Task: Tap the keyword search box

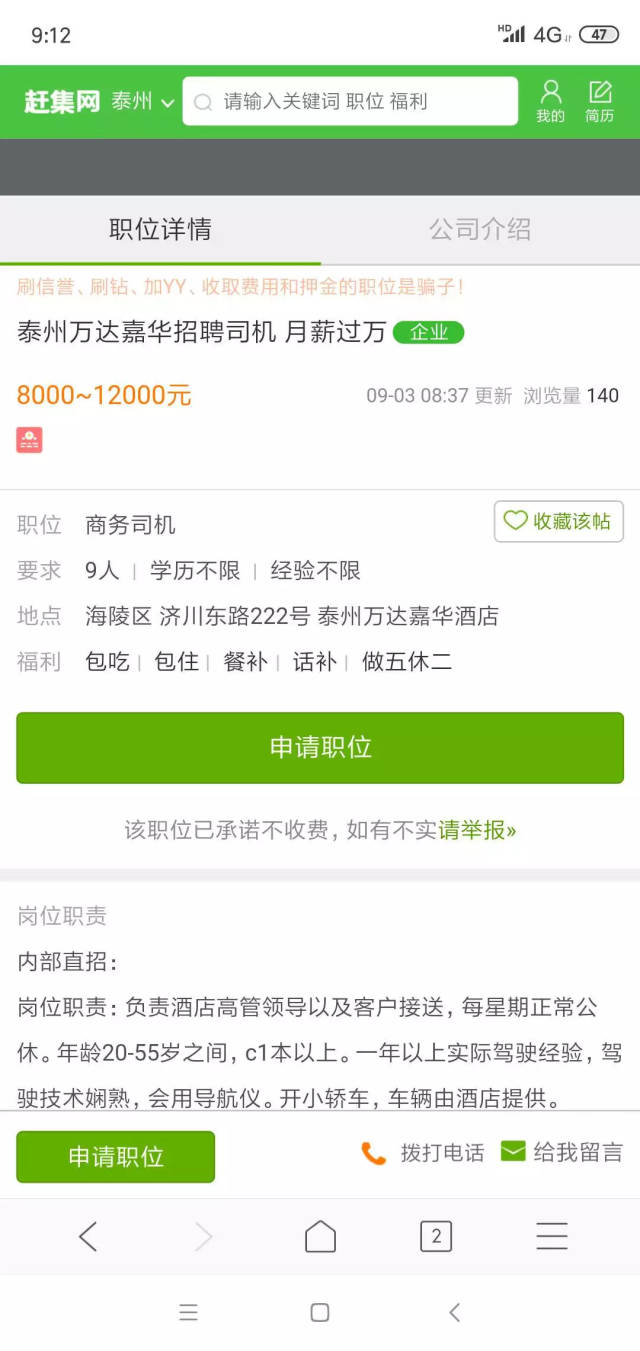Action: 350,102
